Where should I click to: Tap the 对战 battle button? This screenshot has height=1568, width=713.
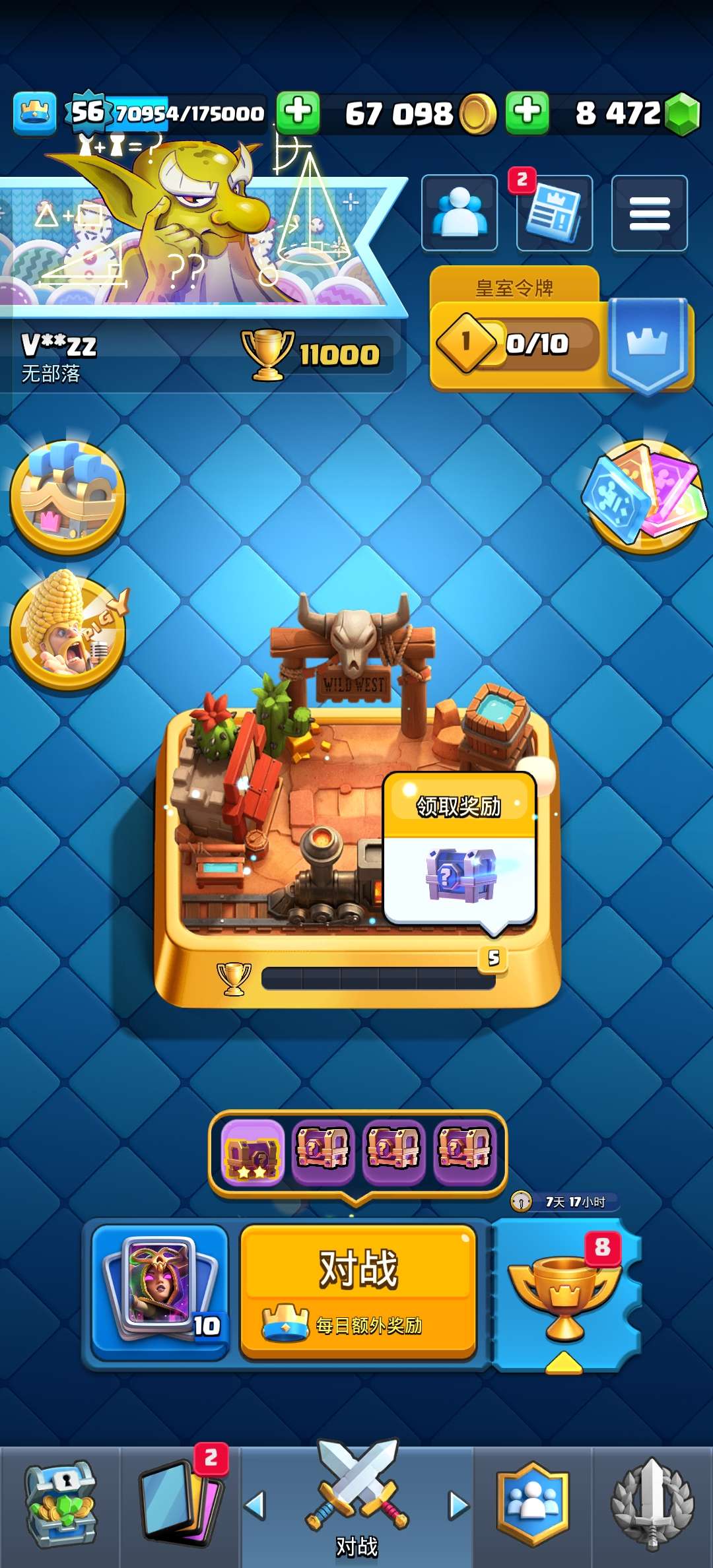coord(358,1290)
